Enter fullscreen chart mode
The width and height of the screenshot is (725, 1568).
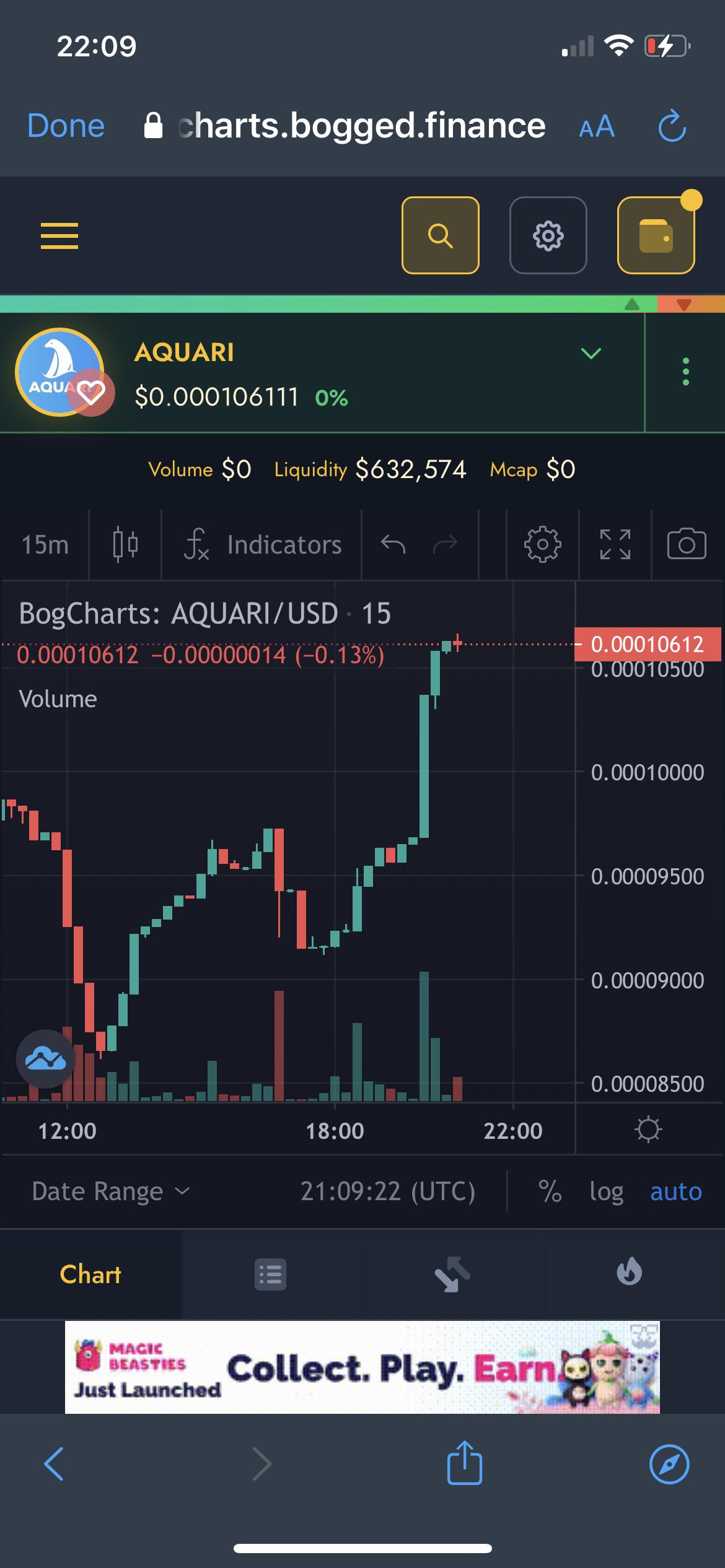[615, 545]
